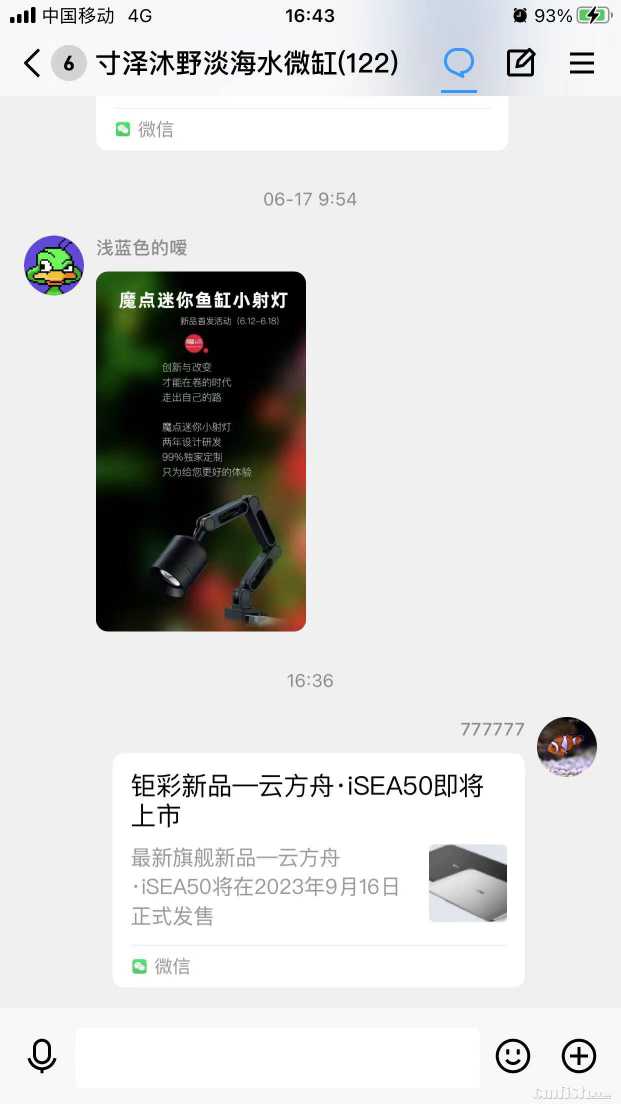The width and height of the screenshot is (621, 1104).
Task: View 浅蓝色的暖's duck avatar profile
Action: [54, 265]
